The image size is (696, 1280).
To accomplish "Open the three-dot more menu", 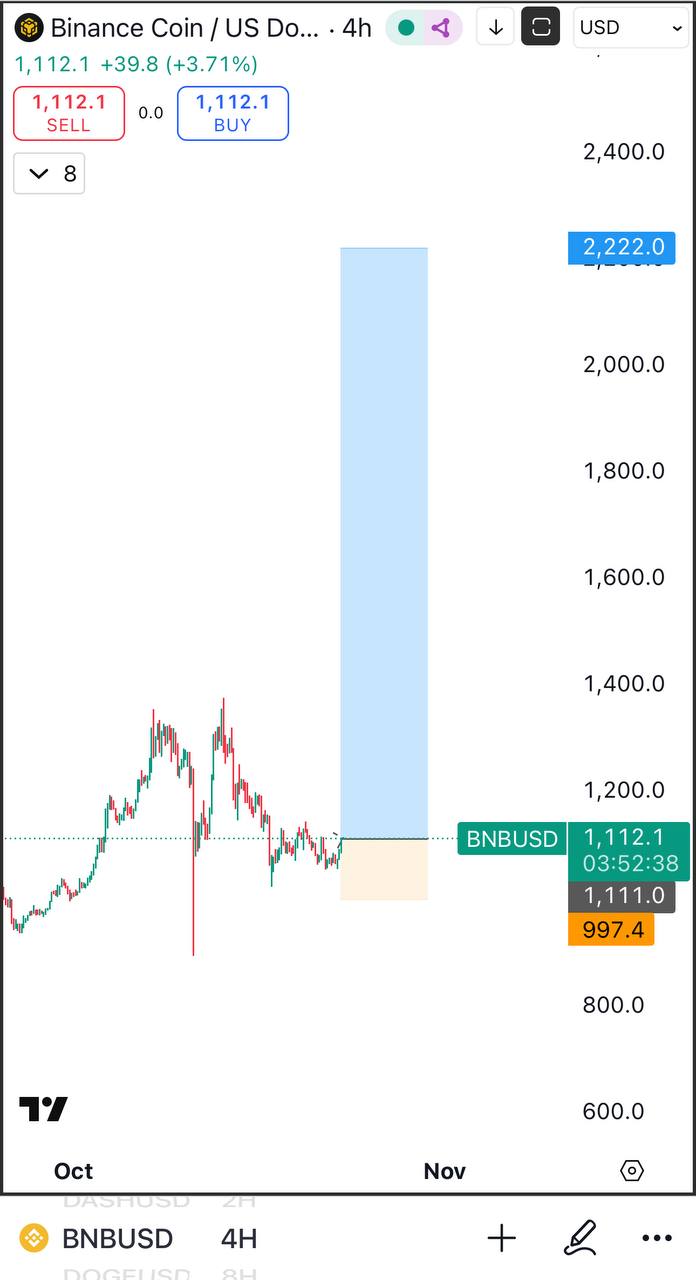I will 657,1239.
